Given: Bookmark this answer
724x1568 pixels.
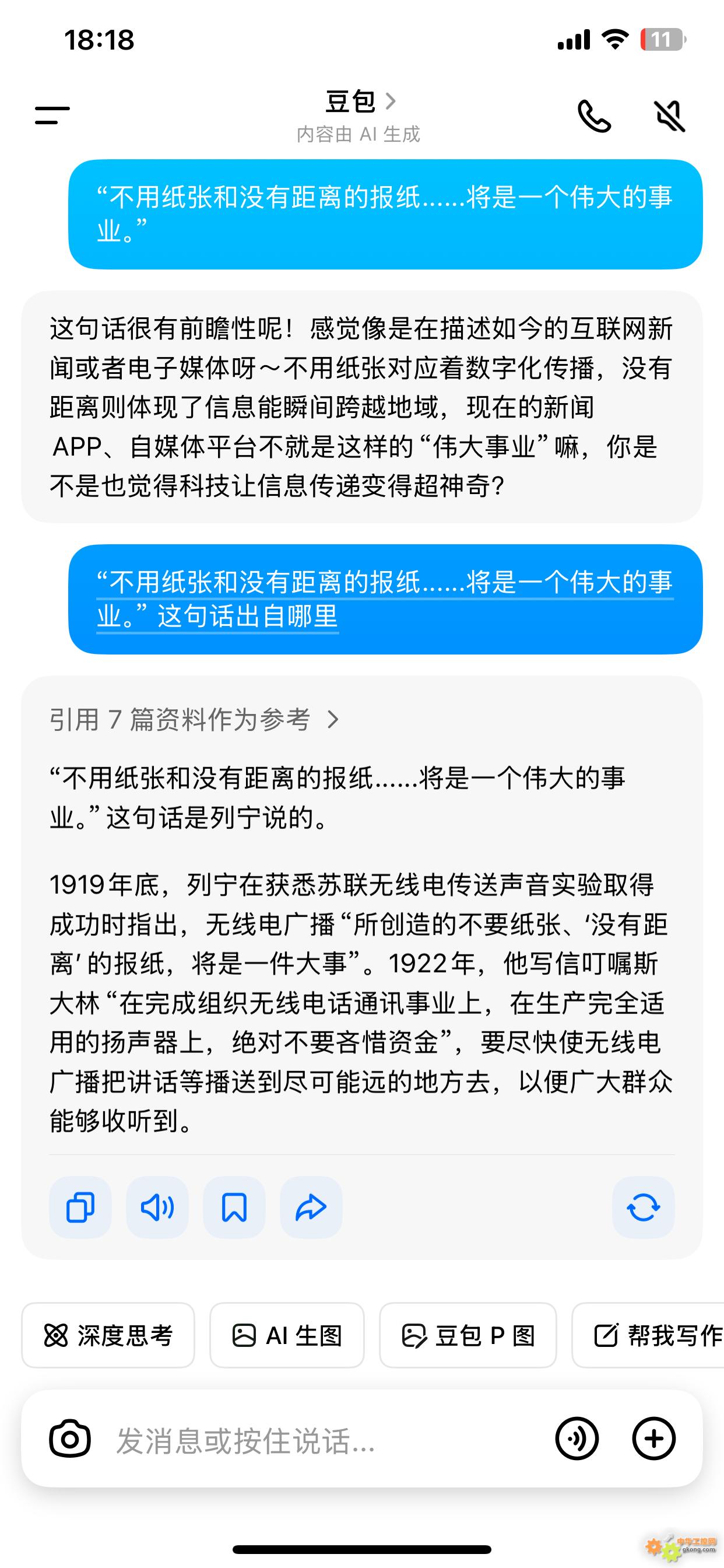Looking at the screenshot, I should pyautogui.click(x=234, y=1207).
